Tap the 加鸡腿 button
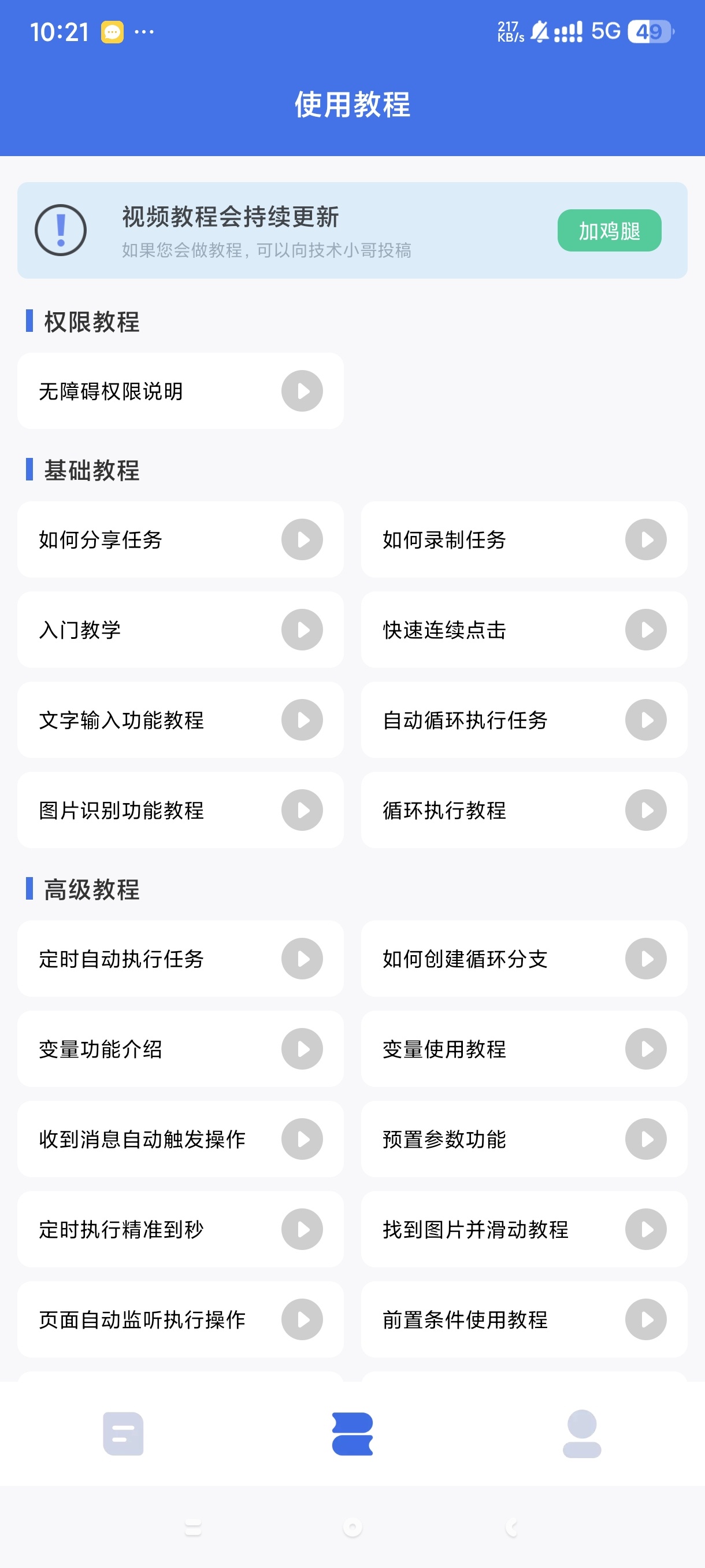Viewport: 705px width, 1568px height. click(x=609, y=231)
